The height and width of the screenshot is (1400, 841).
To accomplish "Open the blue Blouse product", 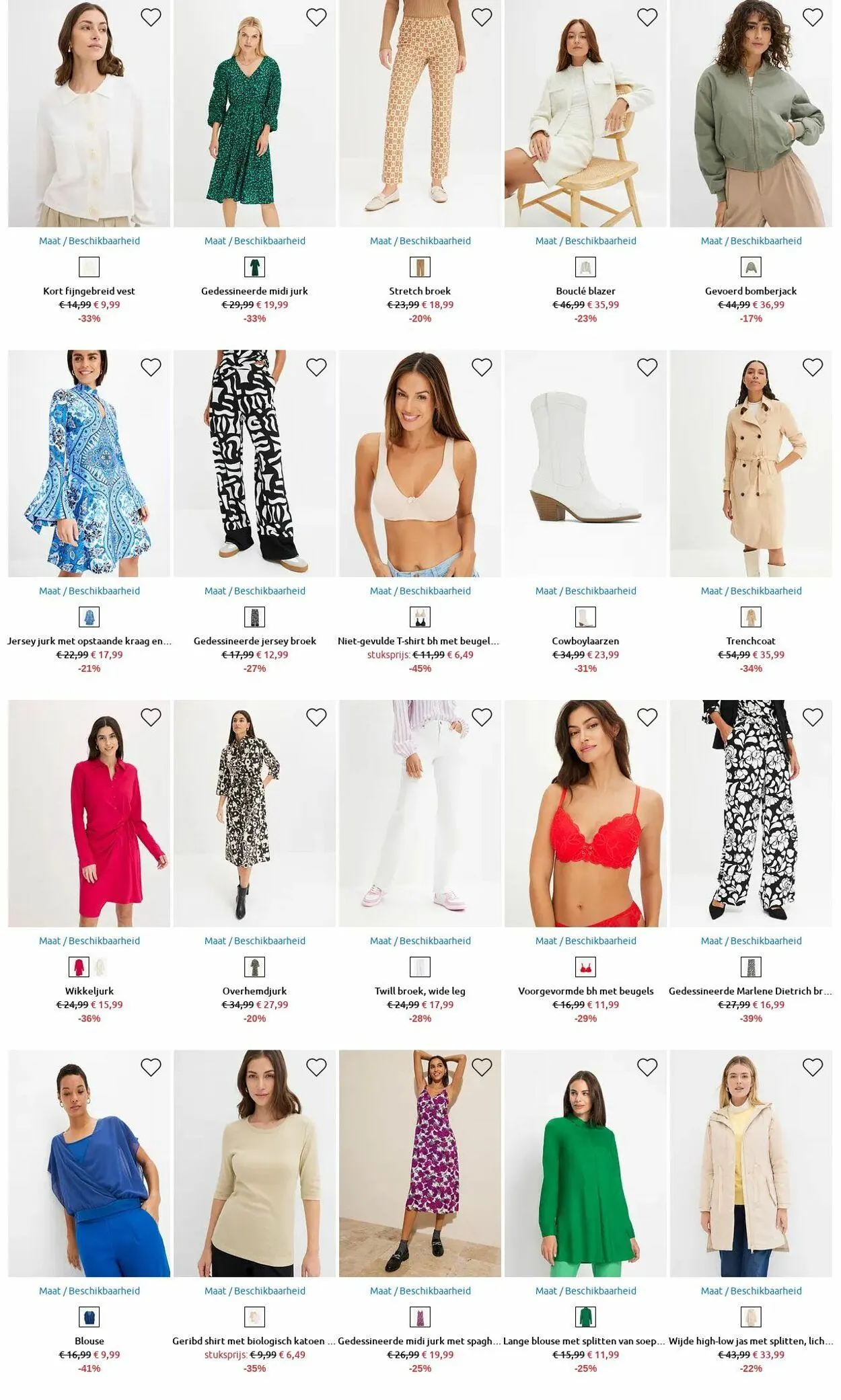I will point(89,1341).
